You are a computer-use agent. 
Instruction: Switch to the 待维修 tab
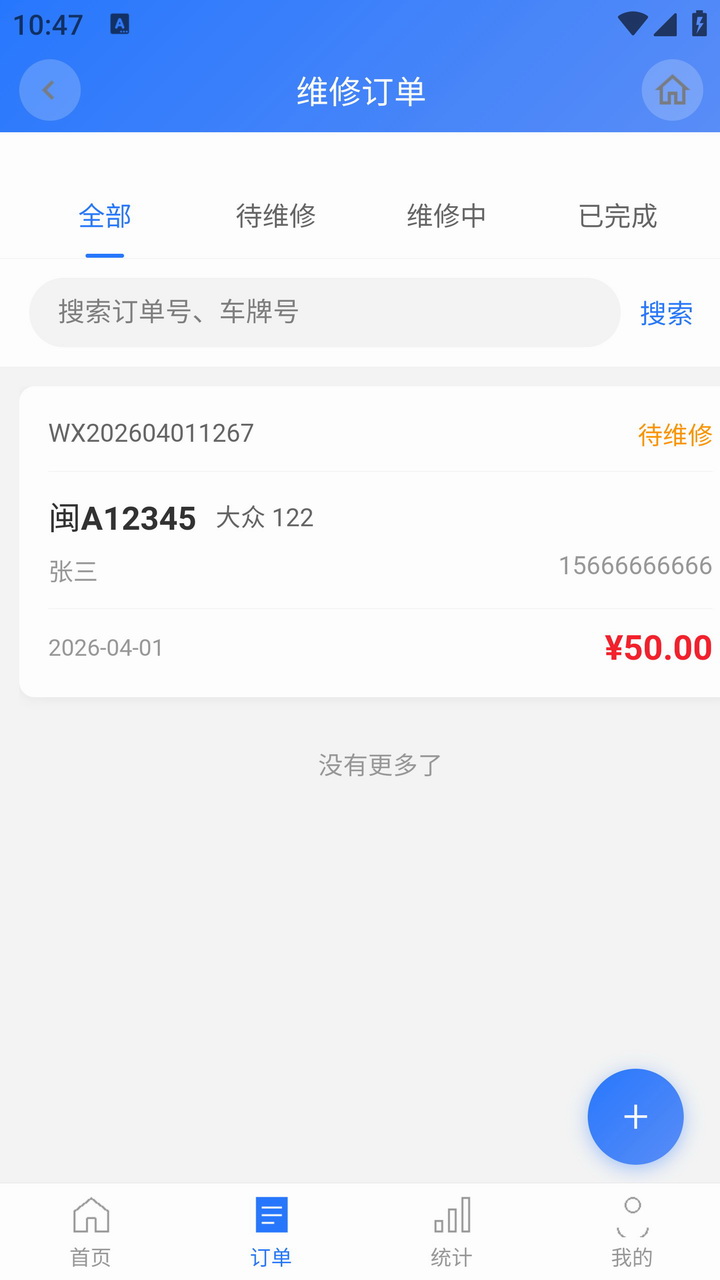276,216
